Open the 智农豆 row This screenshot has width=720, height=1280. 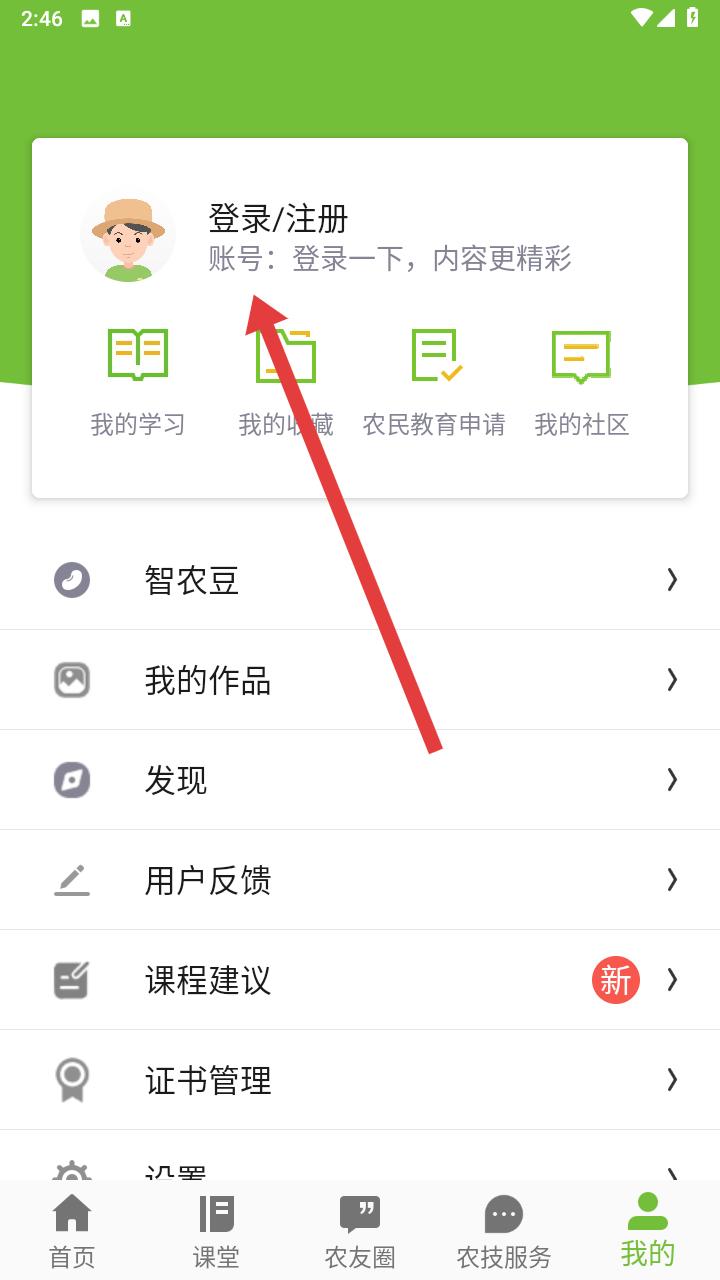pos(360,580)
